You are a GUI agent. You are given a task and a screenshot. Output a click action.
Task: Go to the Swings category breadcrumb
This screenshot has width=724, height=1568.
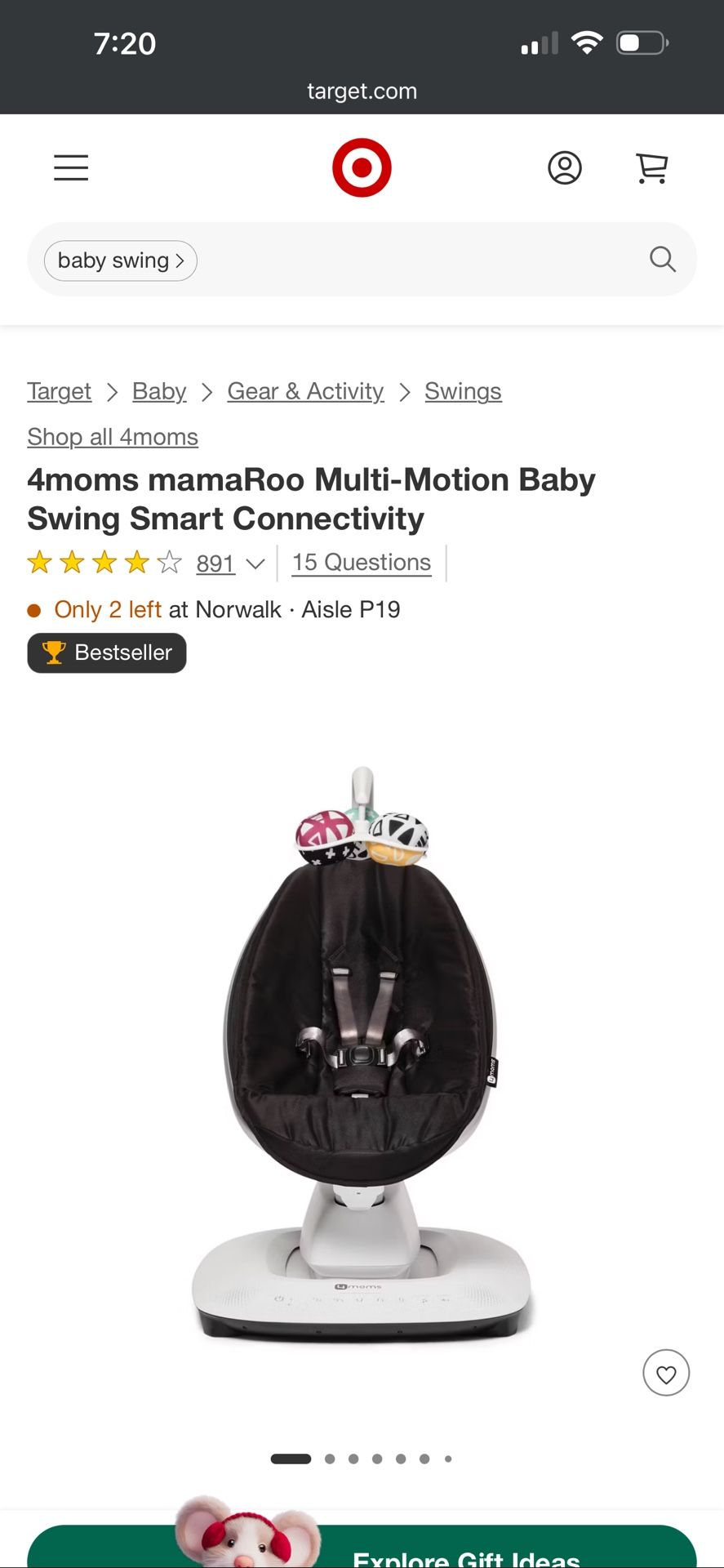tap(463, 391)
